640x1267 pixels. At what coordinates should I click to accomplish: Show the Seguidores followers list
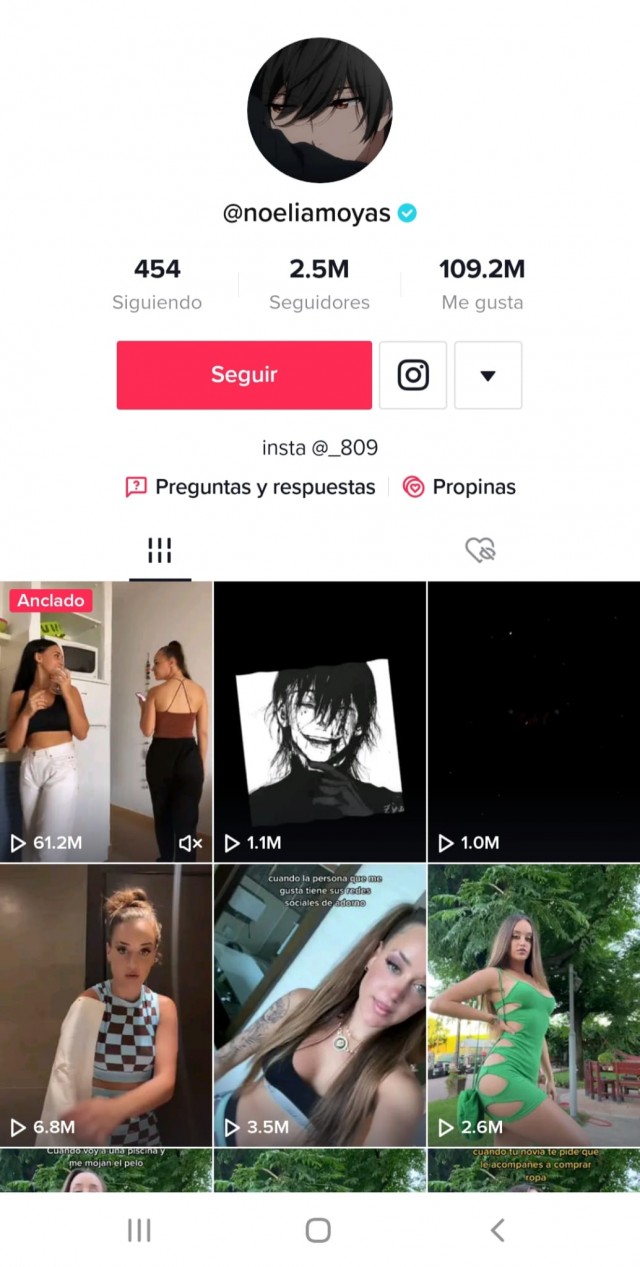tap(319, 284)
